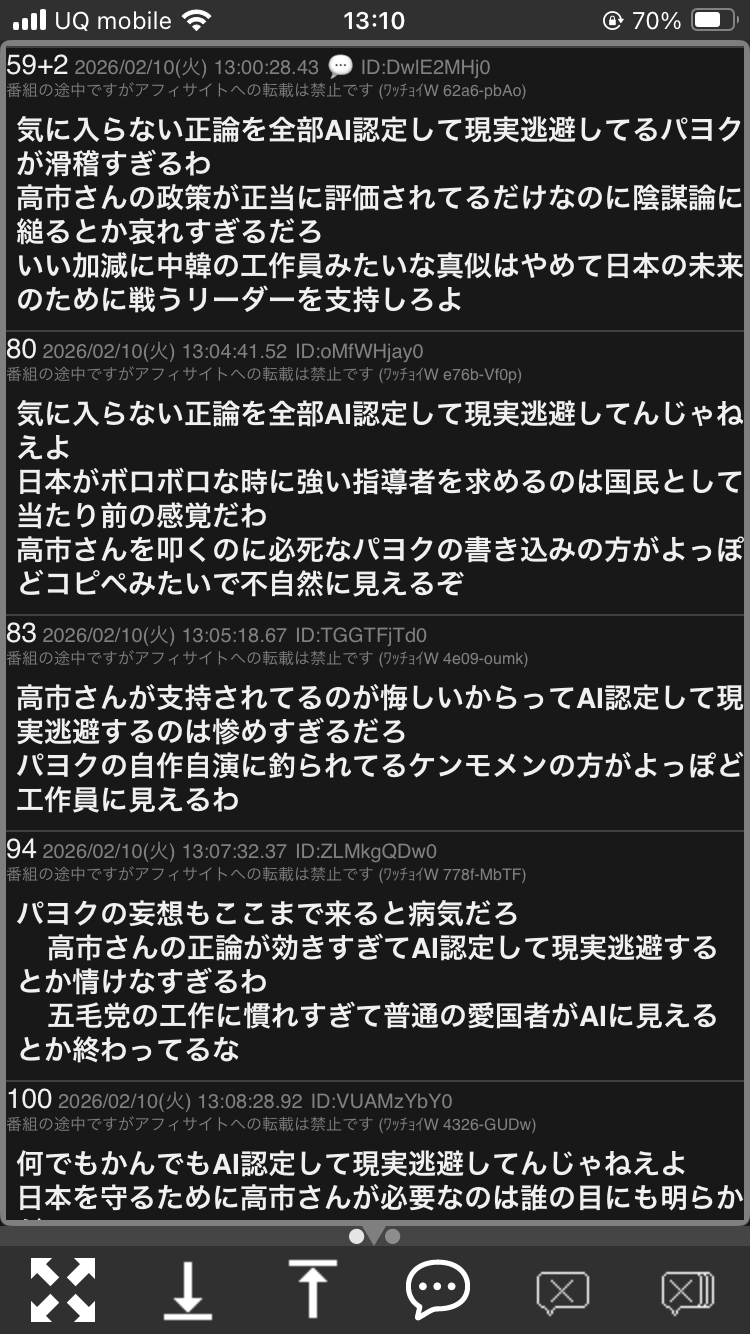This screenshot has width=750, height=1334.
Task: Open the menu for post number 94
Action: (21, 850)
